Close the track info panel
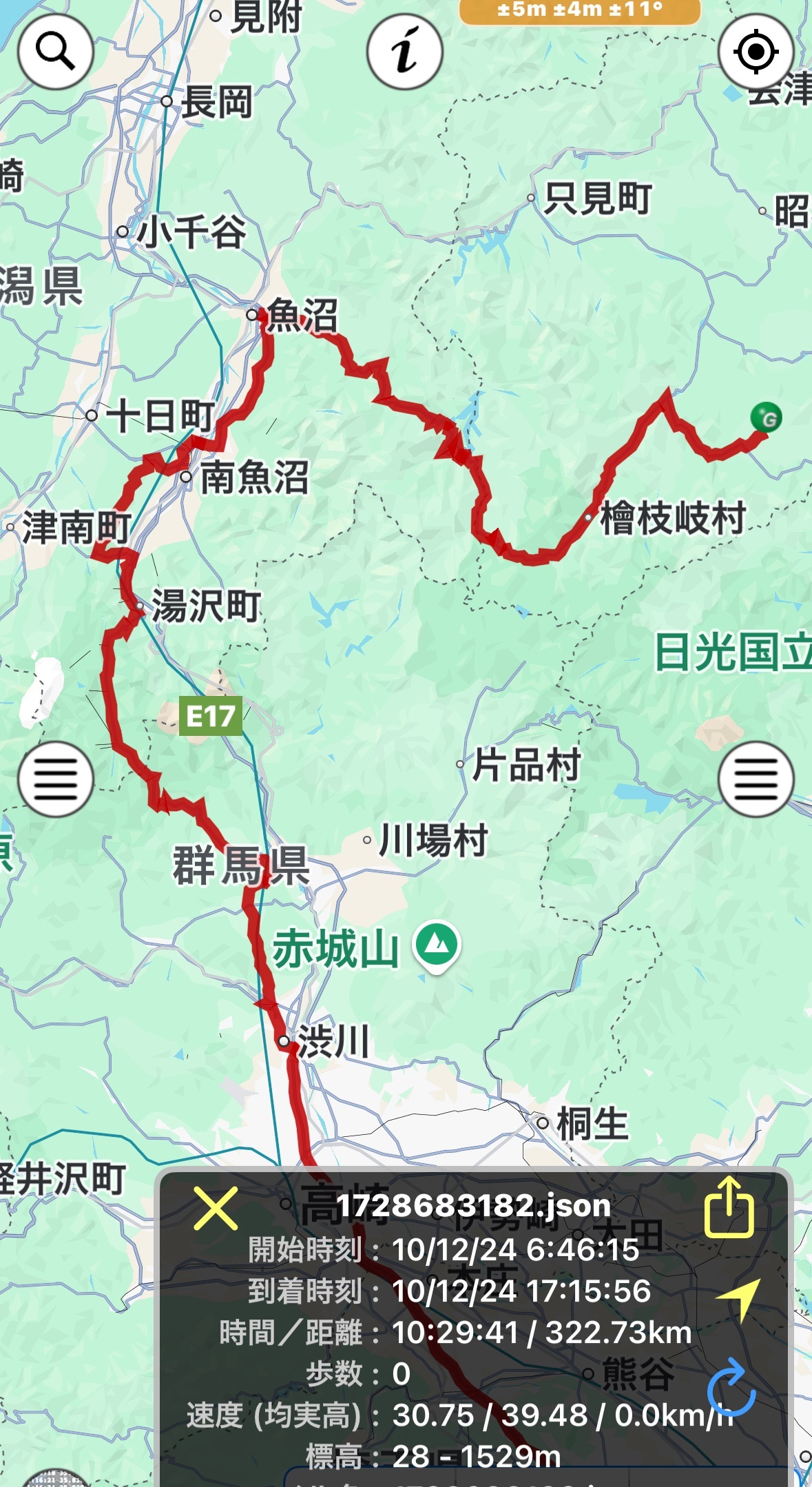 pyautogui.click(x=216, y=1208)
